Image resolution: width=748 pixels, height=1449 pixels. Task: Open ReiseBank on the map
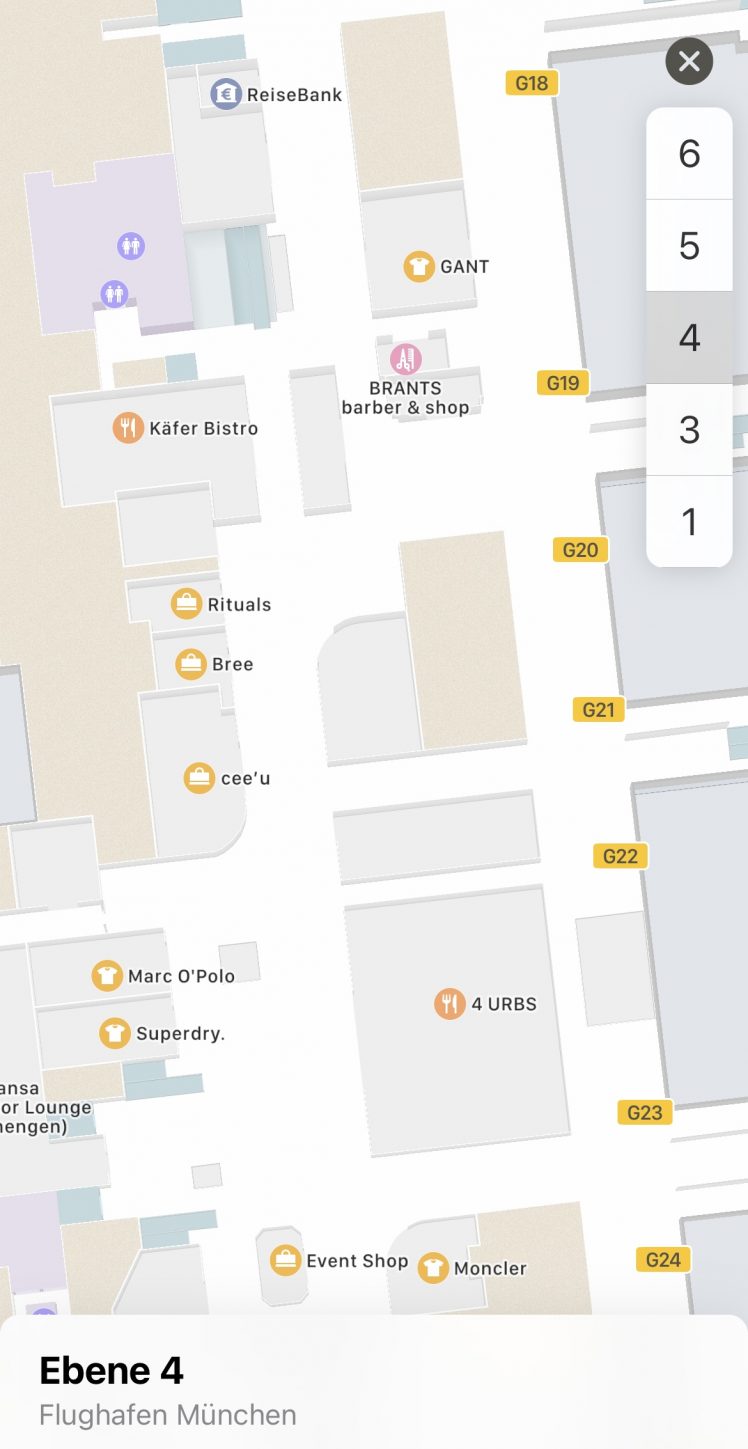226,94
